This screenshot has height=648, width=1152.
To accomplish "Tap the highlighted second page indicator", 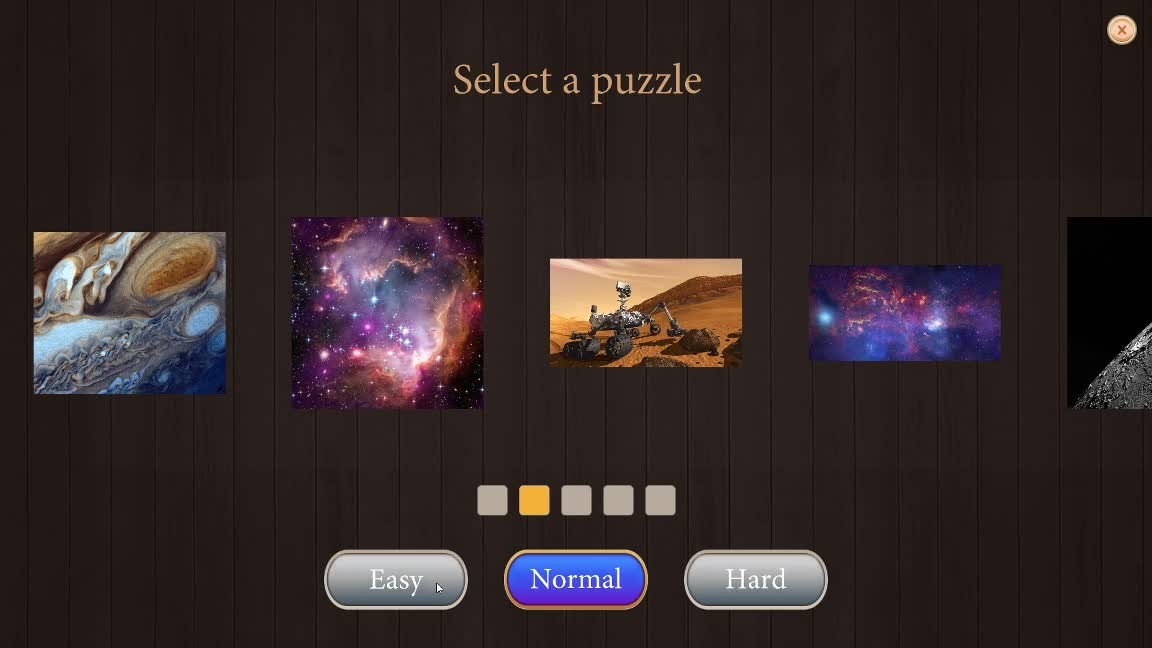I will coord(534,500).
